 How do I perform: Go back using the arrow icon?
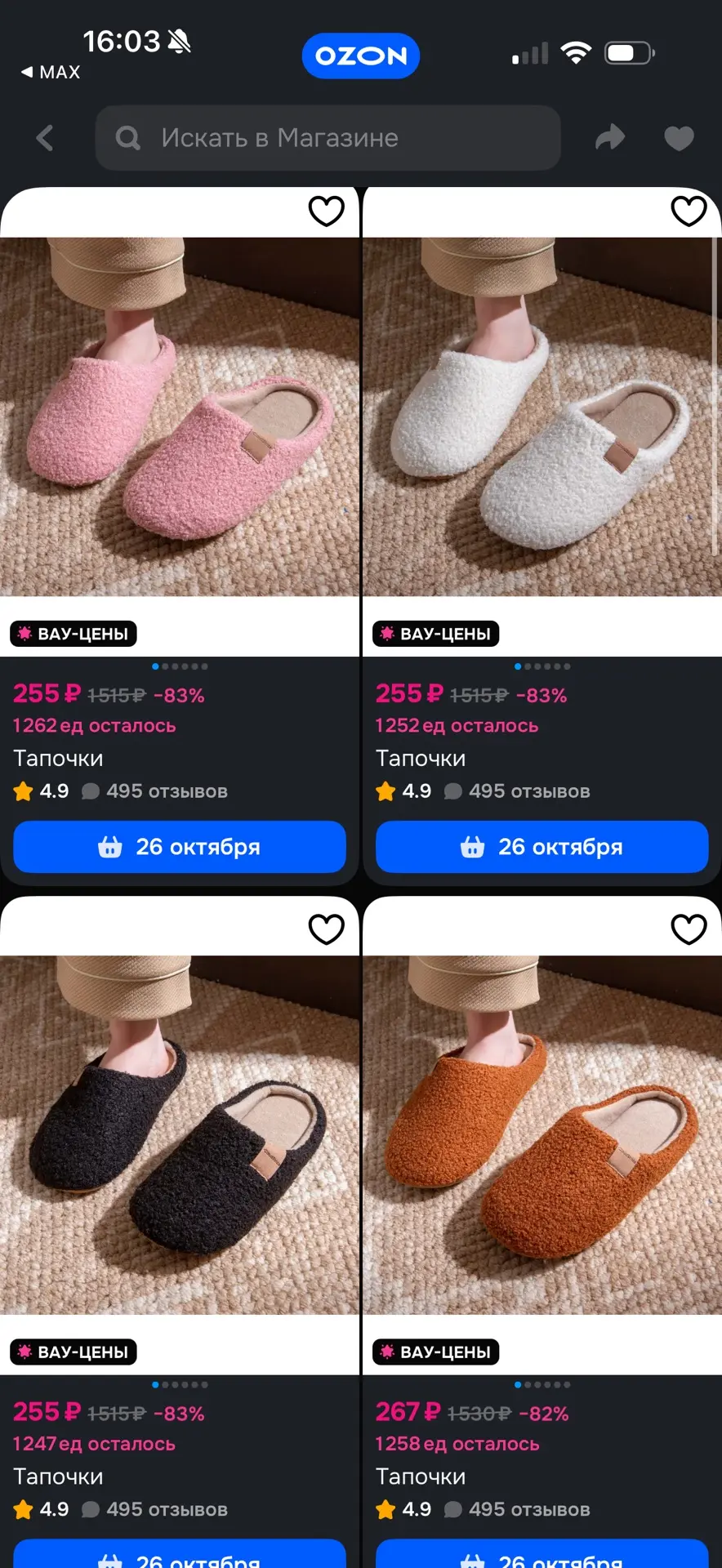[x=46, y=138]
